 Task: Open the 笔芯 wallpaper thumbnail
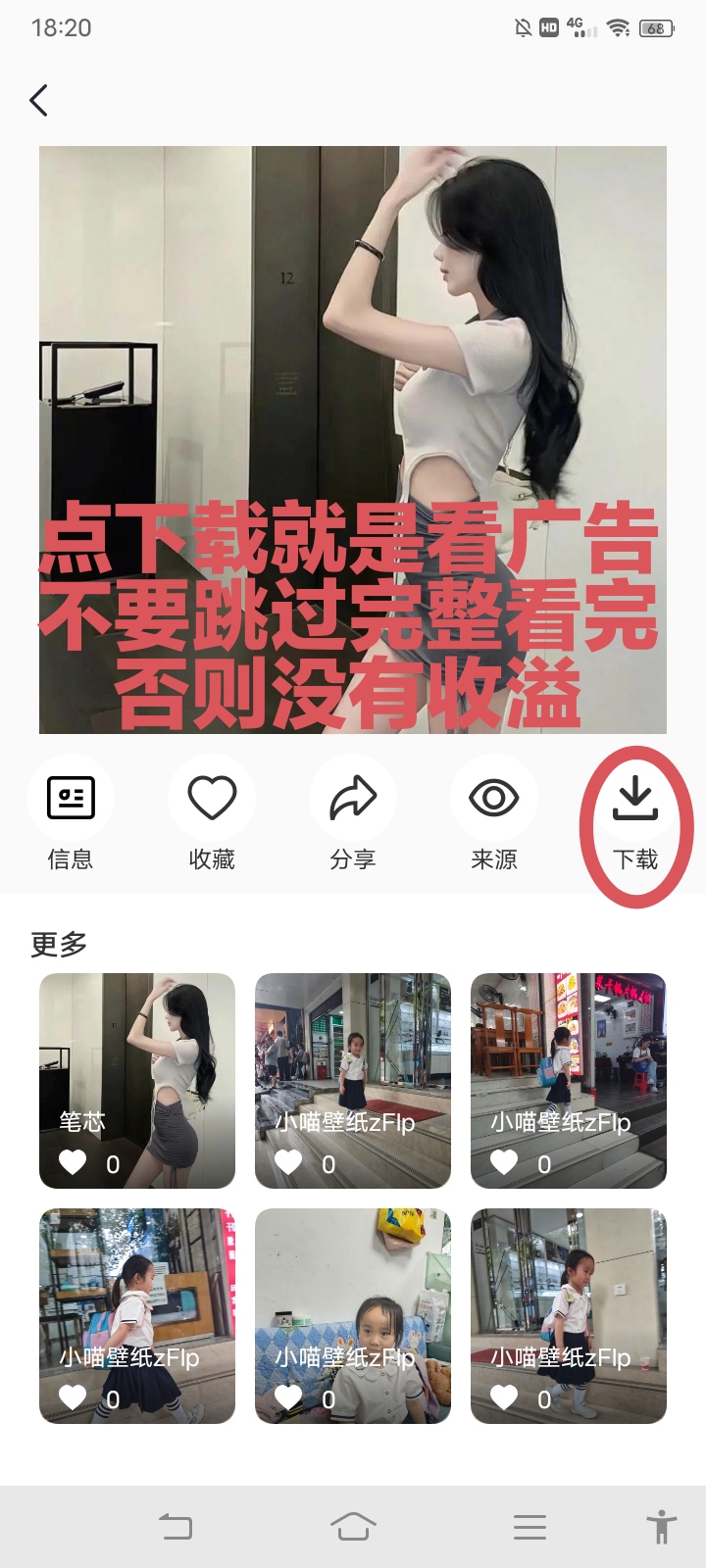(x=137, y=1081)
